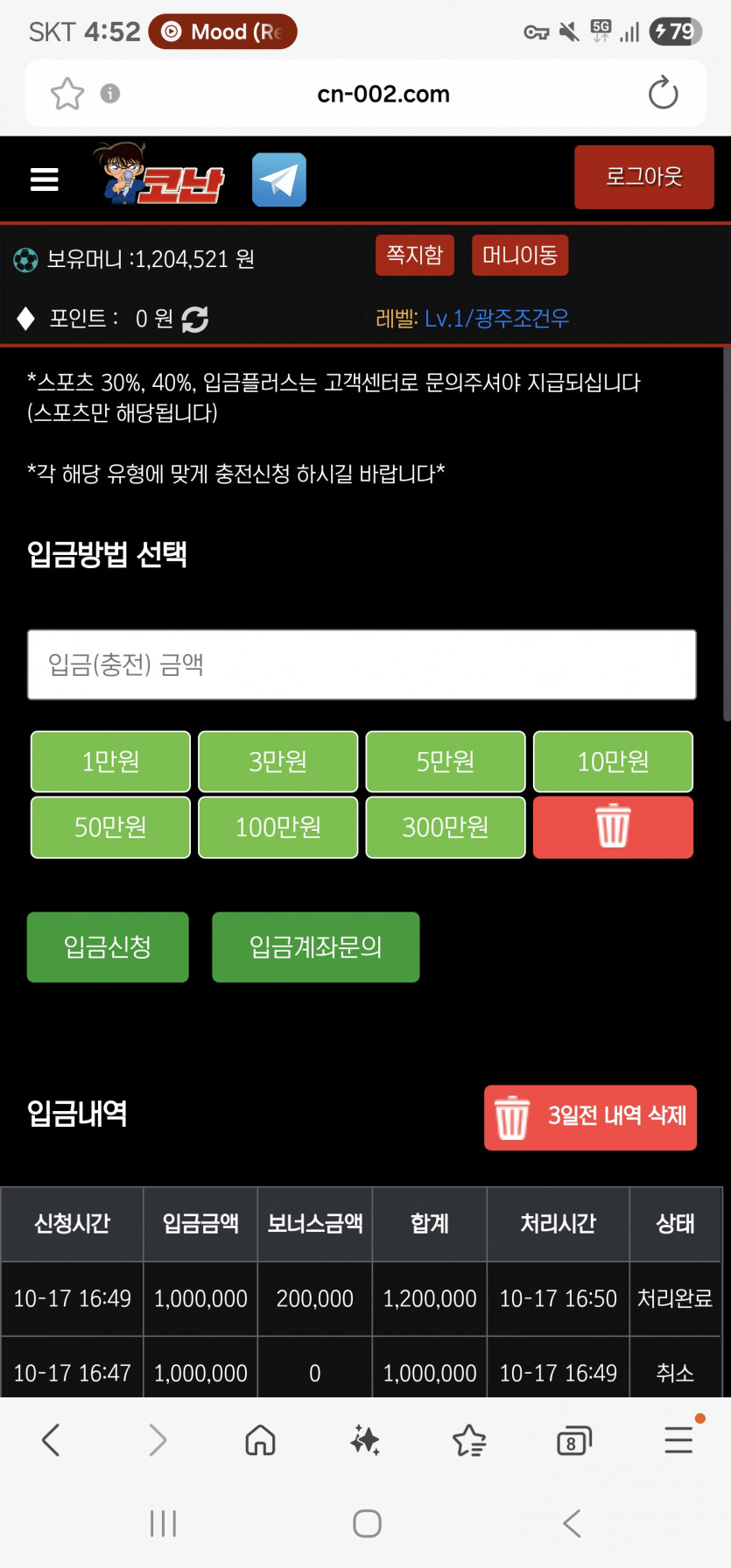
Task: Add 10만원 to the deposit
Action: [x=613, y=762]
